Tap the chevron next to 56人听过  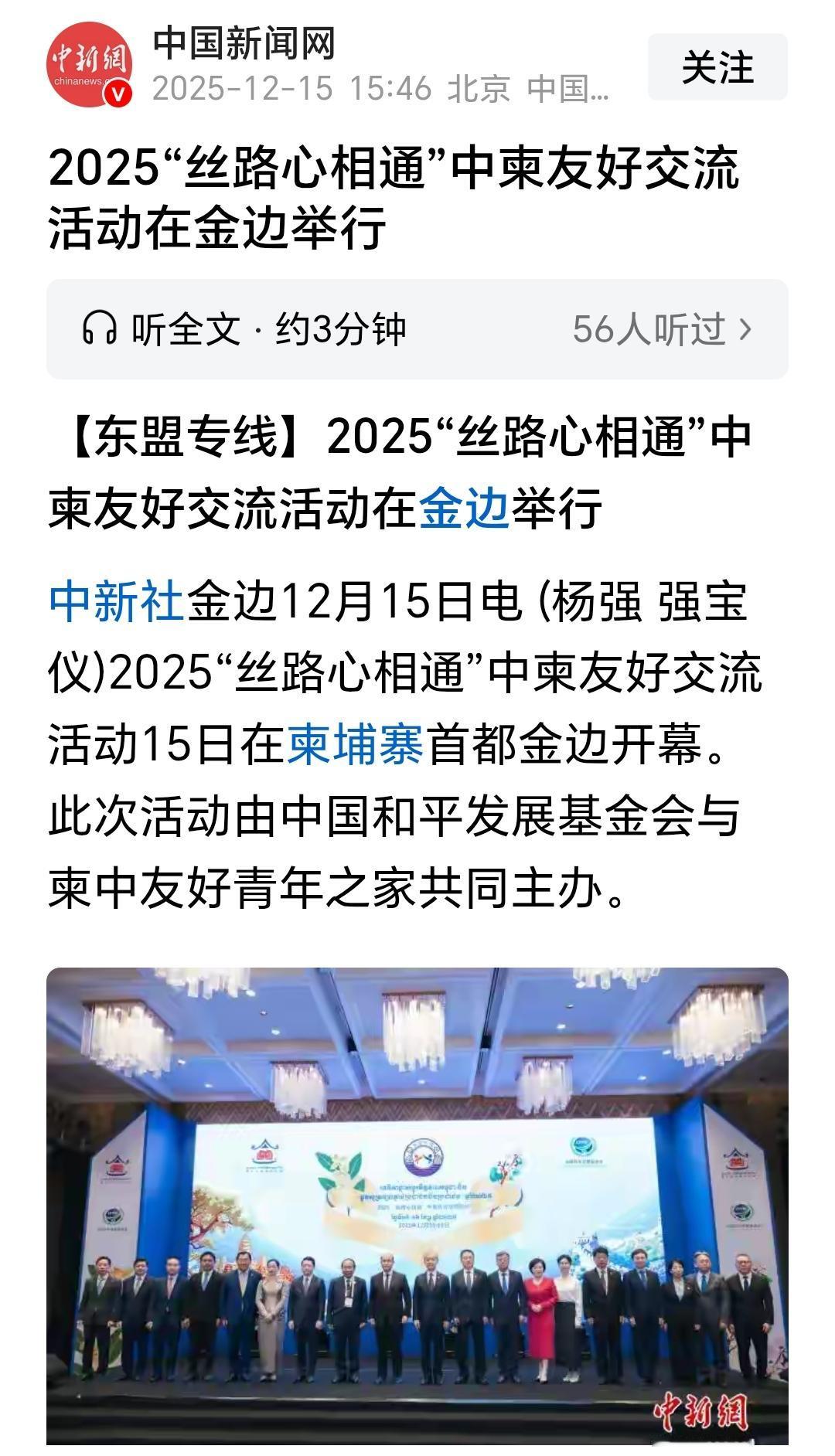746,327
